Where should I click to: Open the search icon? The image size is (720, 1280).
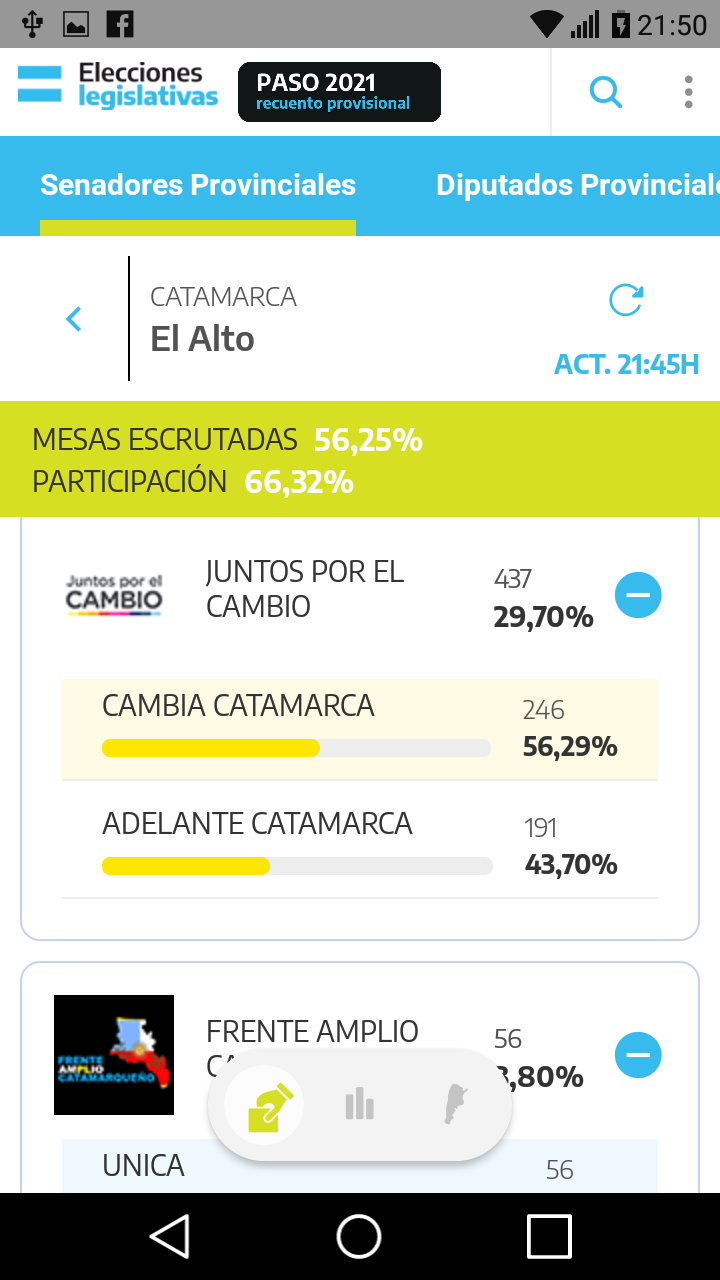coord(605,92)
